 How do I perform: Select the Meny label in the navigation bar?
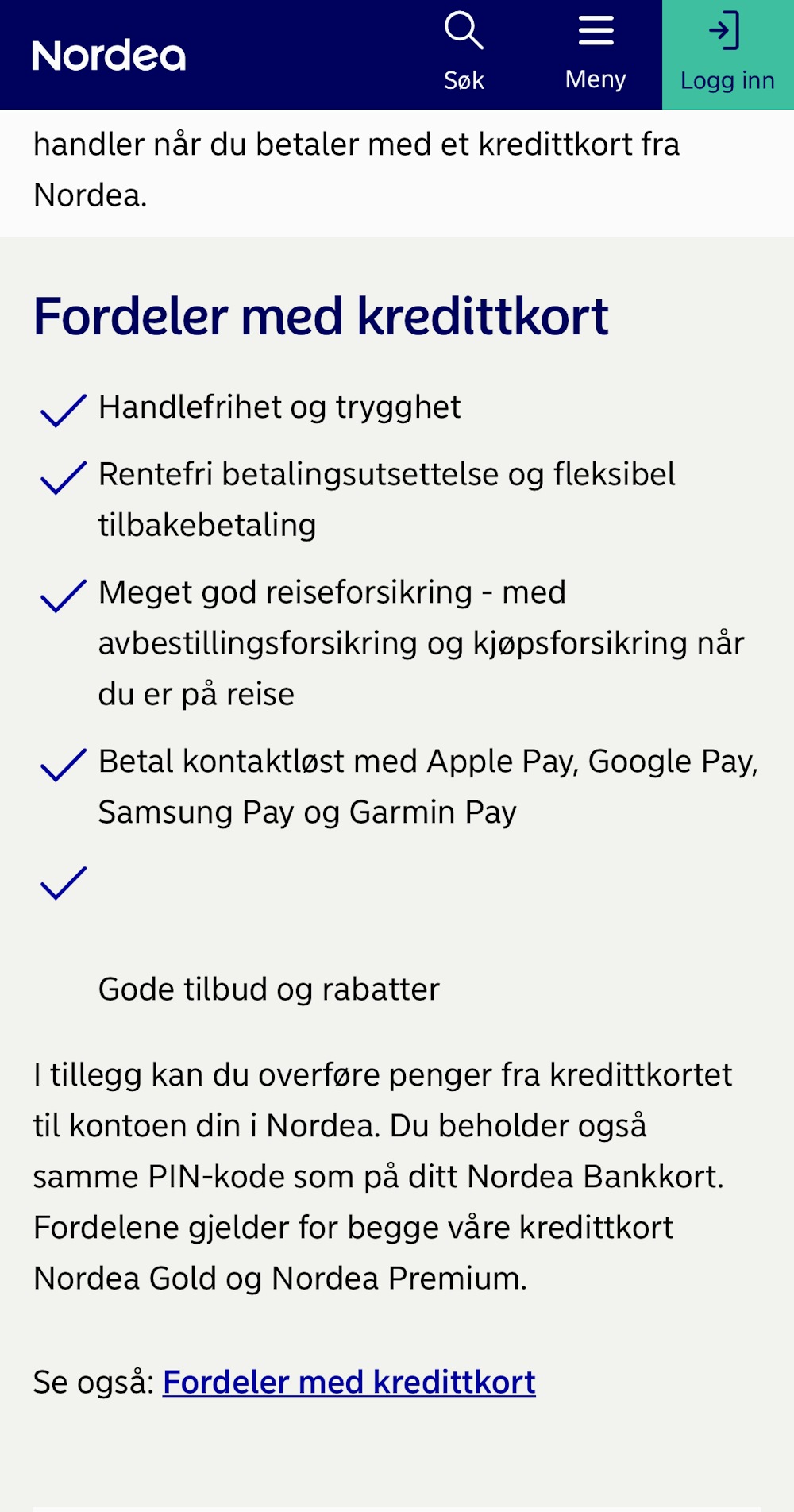(595, 79)
